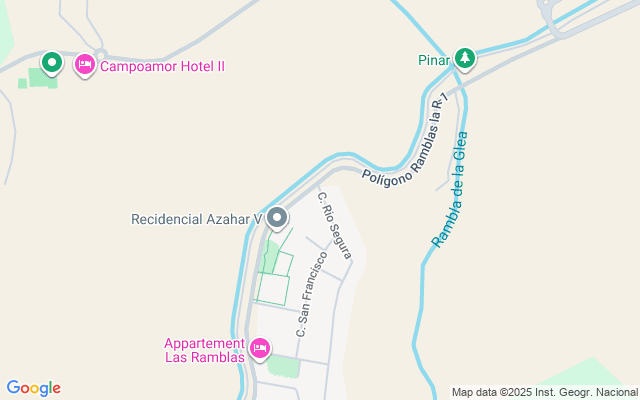
Task: Open the Appartement Las Ramblas lodging marker
Action: coord(260,348)
